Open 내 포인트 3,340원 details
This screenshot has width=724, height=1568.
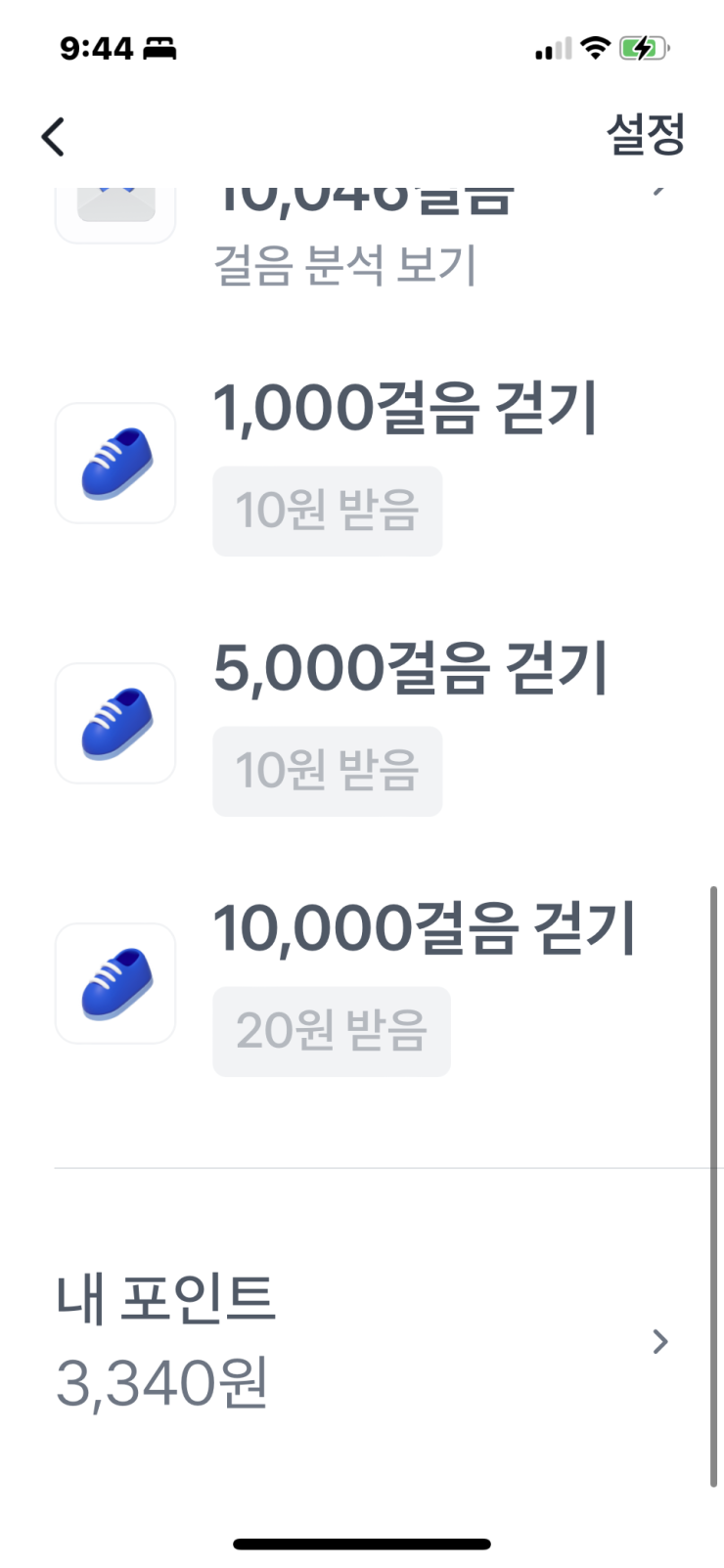point(362,1340)
